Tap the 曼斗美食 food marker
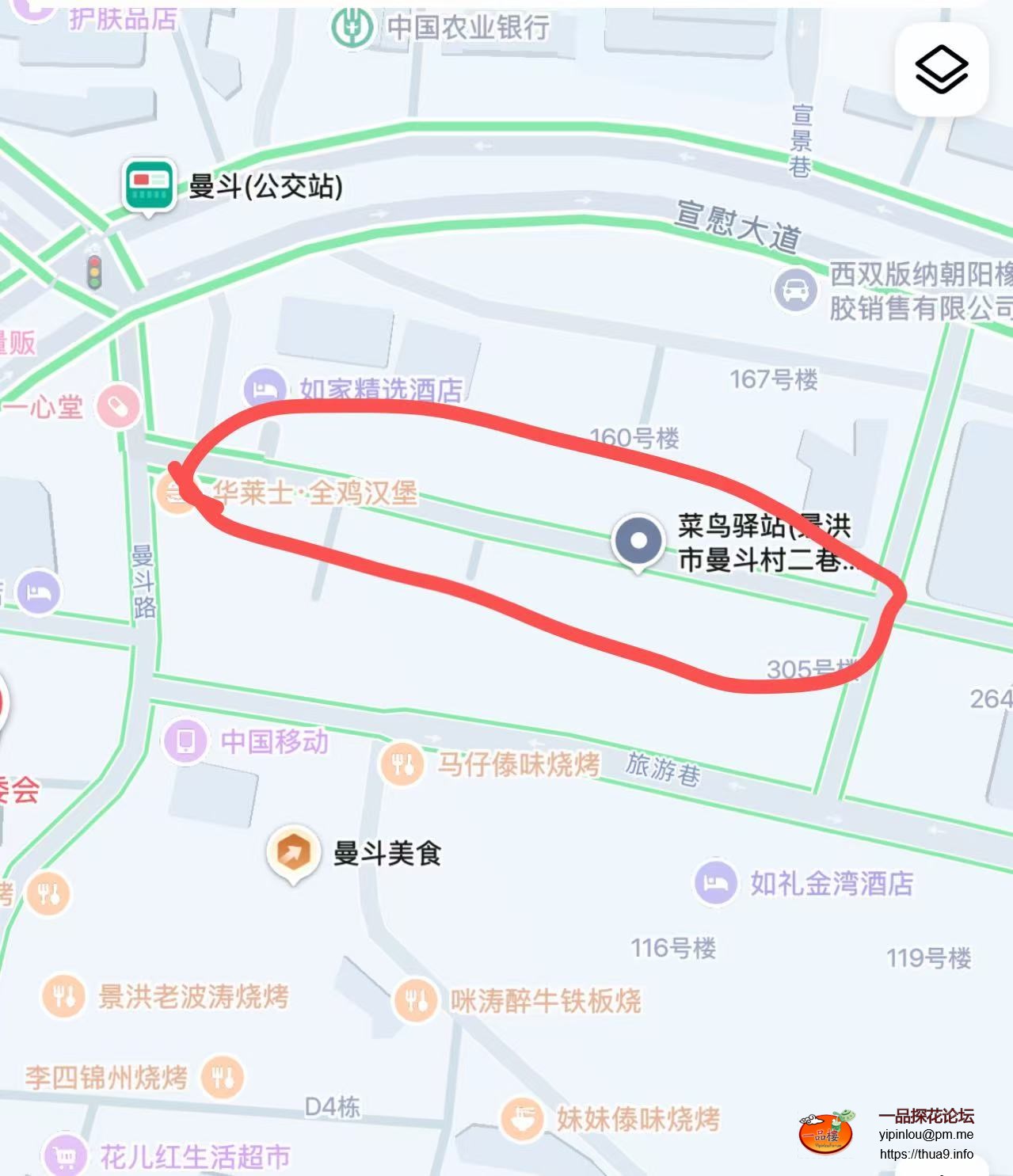The height and width of the screenshot is (1176, 1013). pos(293,853)
